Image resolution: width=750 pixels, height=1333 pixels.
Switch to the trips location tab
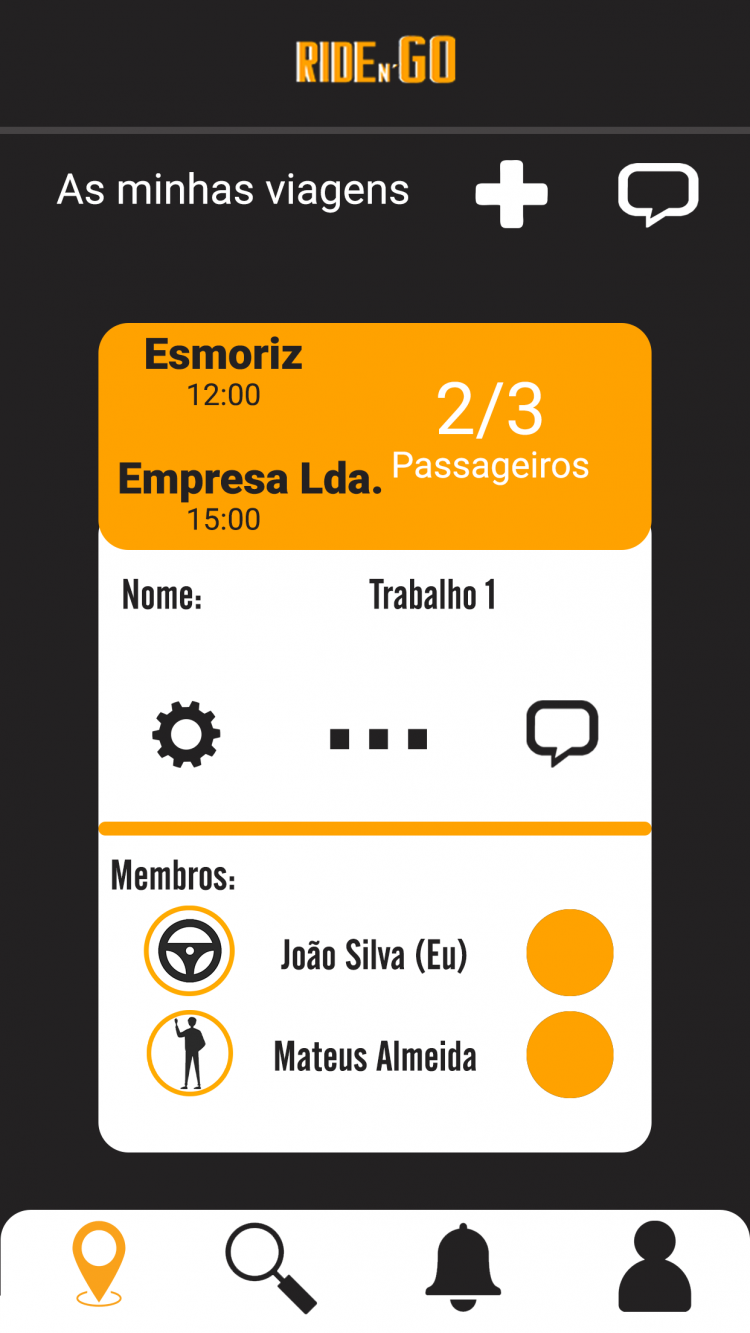coord(99,1264)
